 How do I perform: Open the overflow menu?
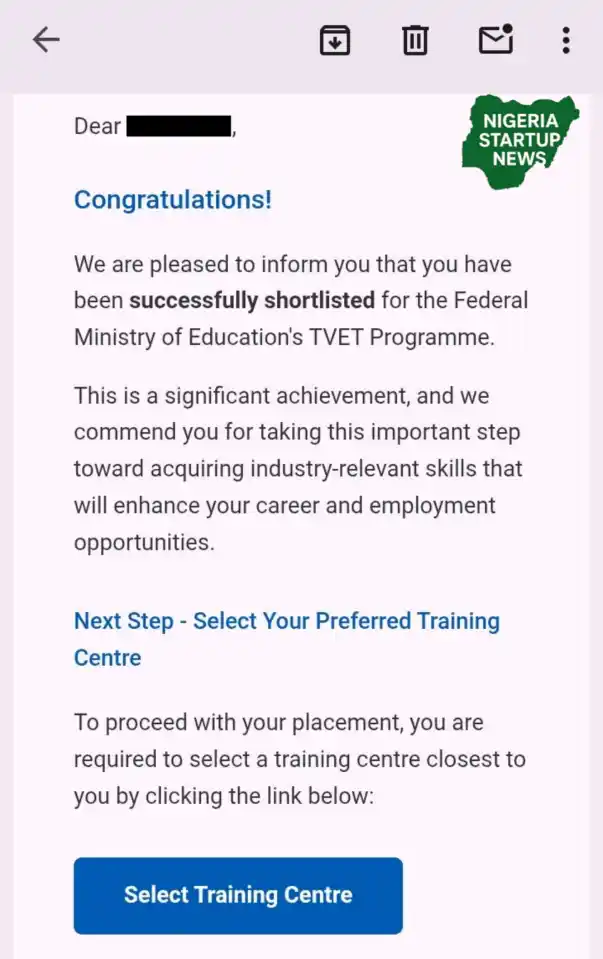pyautogui.click(x=566, y=40)
